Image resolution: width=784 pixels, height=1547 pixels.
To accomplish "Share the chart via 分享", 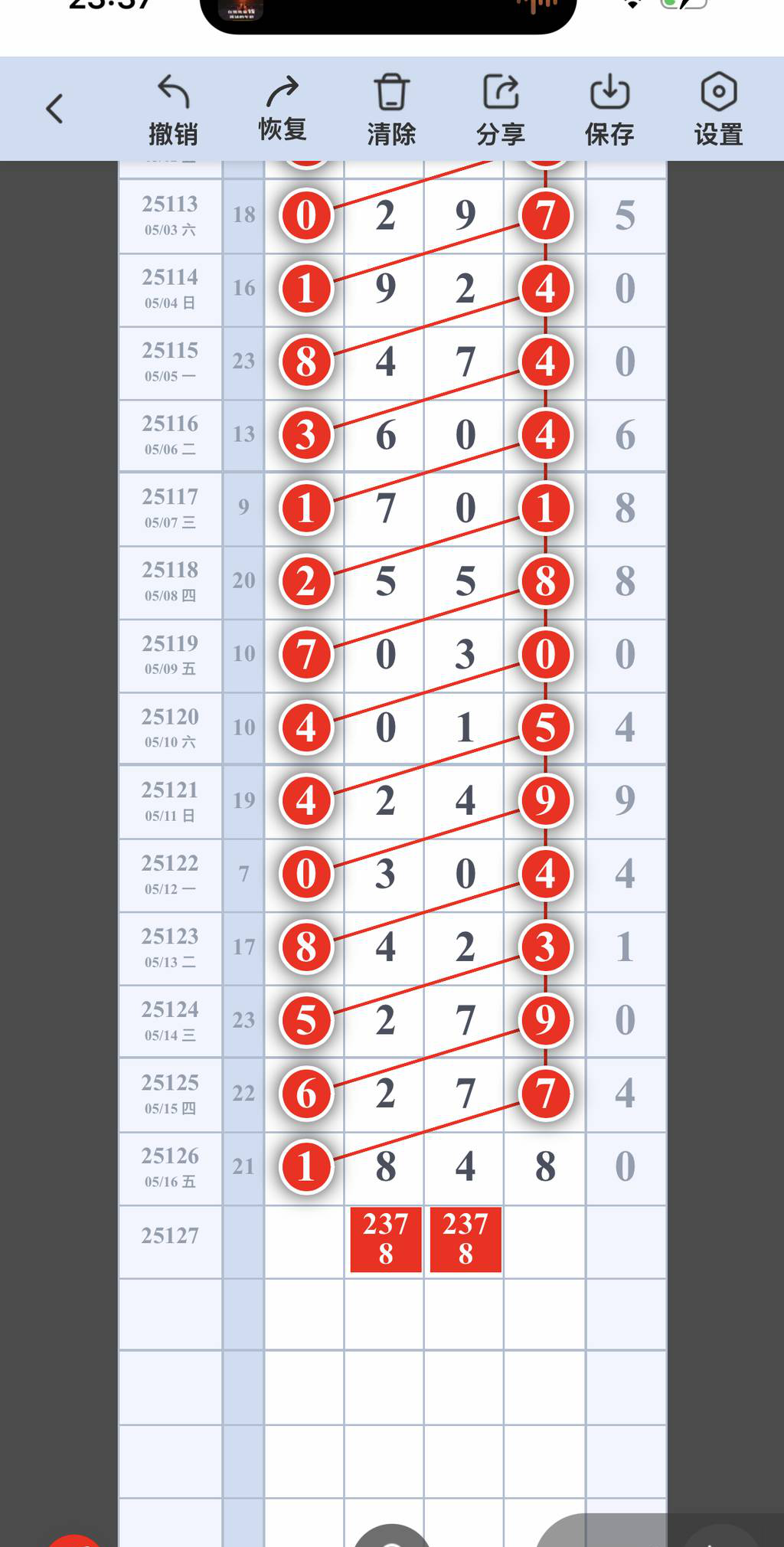I will pyautogui.click(x=501, y=110).
